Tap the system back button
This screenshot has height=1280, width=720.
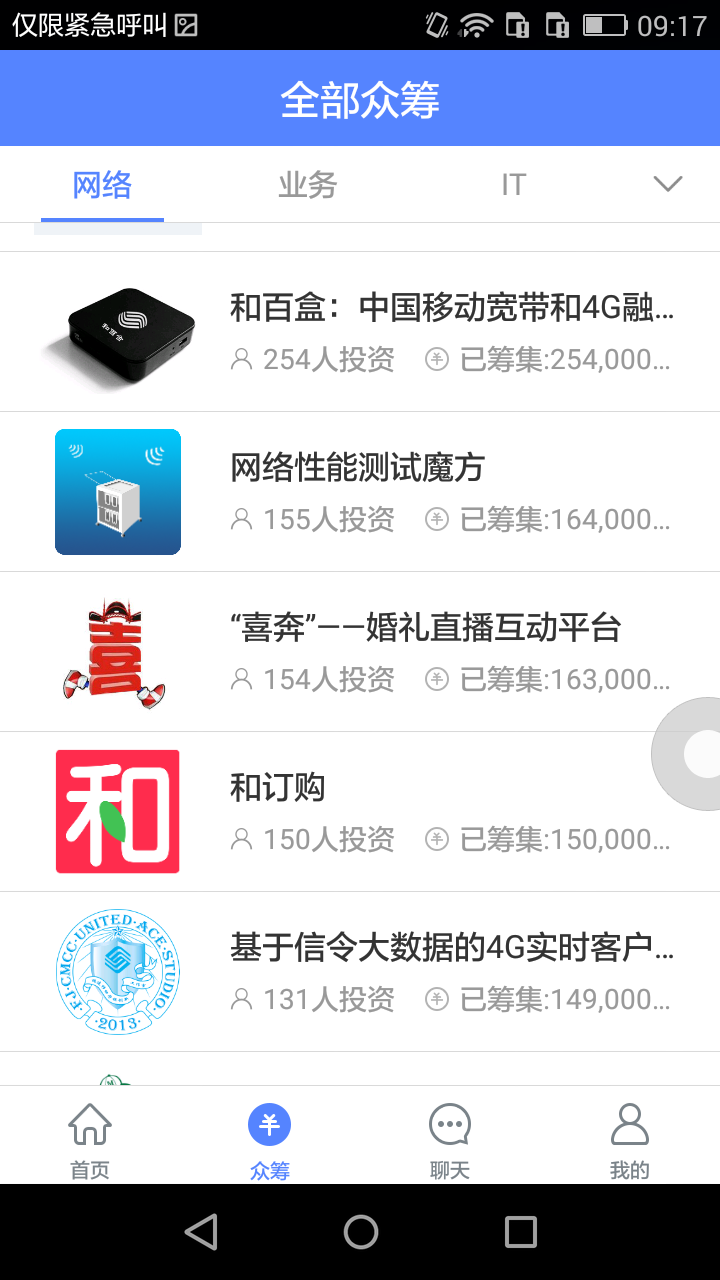(201, 1232)
